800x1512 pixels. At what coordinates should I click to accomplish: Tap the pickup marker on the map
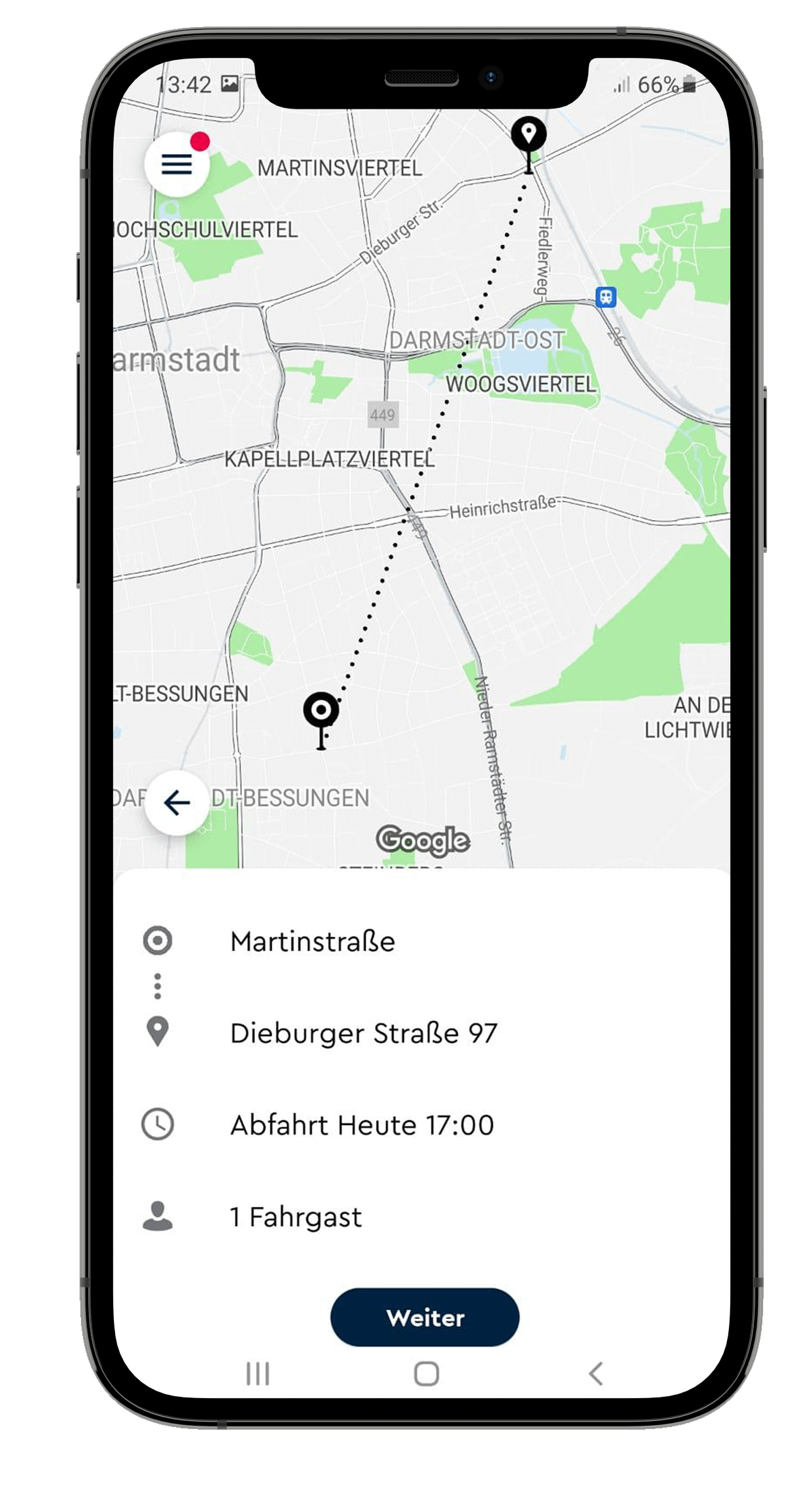click(x=321, y=713)
